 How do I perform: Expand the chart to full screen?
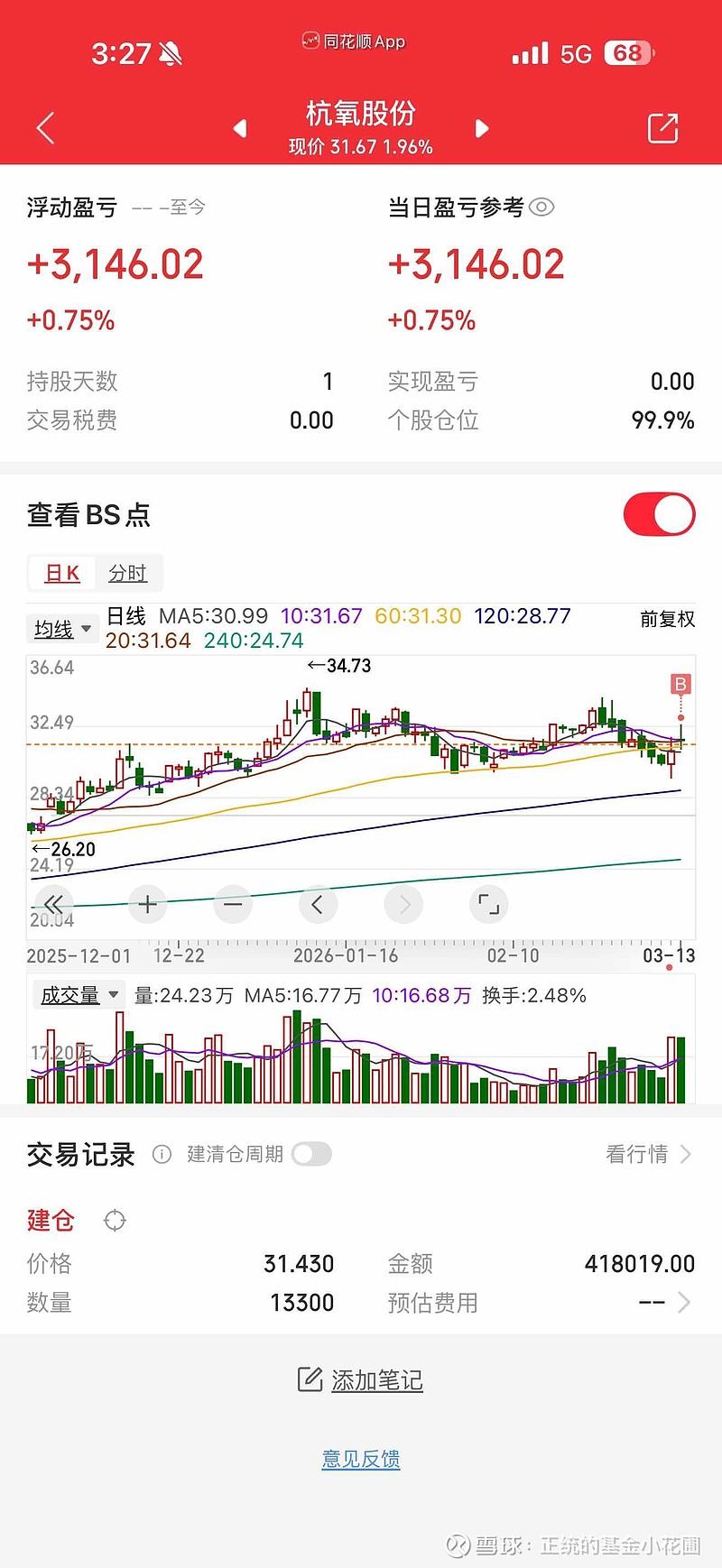tap(488, 904)
